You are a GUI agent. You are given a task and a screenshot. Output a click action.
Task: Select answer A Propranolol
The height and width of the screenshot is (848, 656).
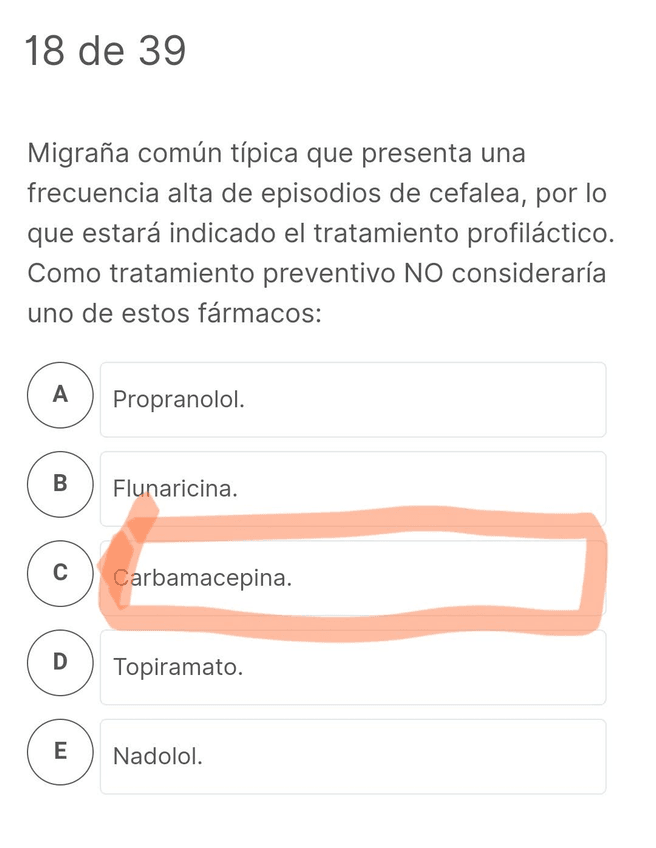click(352, 400)
